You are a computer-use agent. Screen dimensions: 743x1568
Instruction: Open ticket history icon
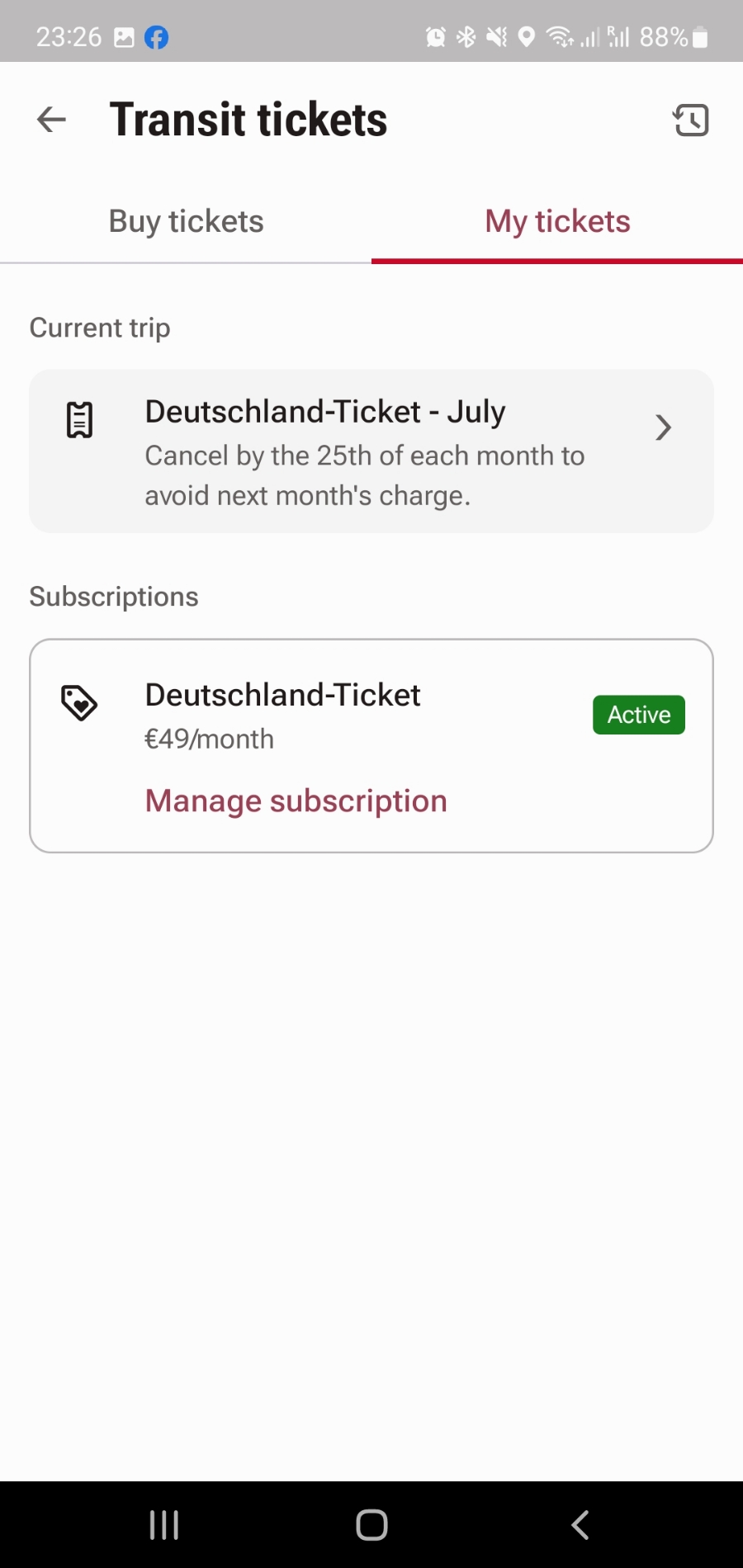point(690,120)
